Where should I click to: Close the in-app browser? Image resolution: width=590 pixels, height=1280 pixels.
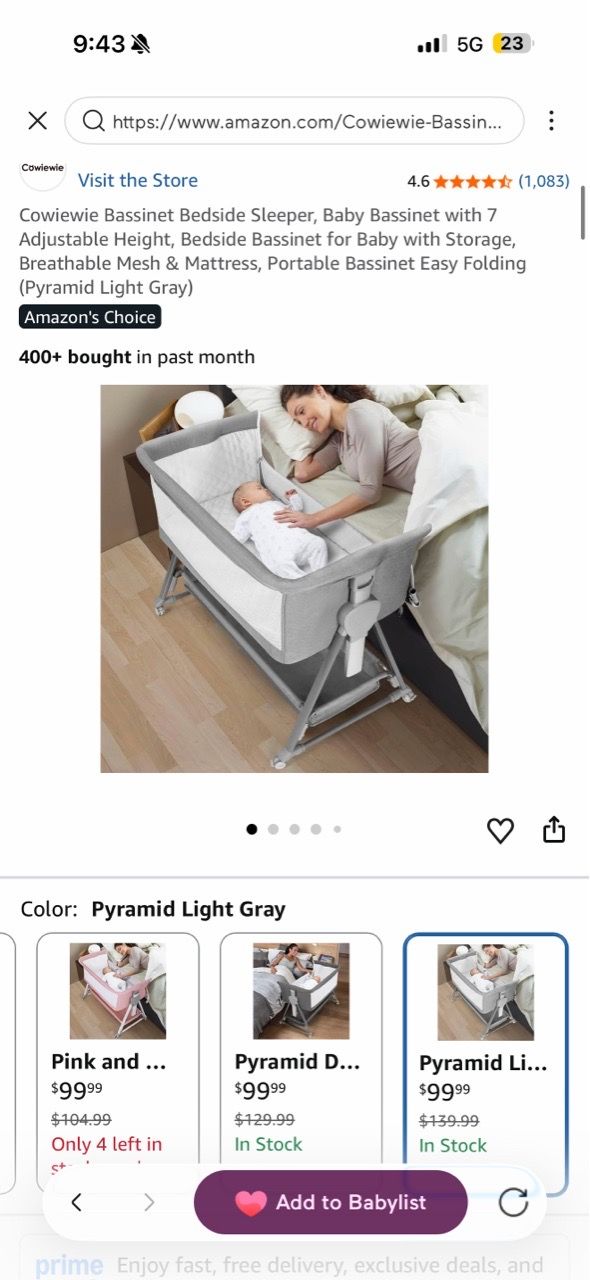[x=37, y=121]
